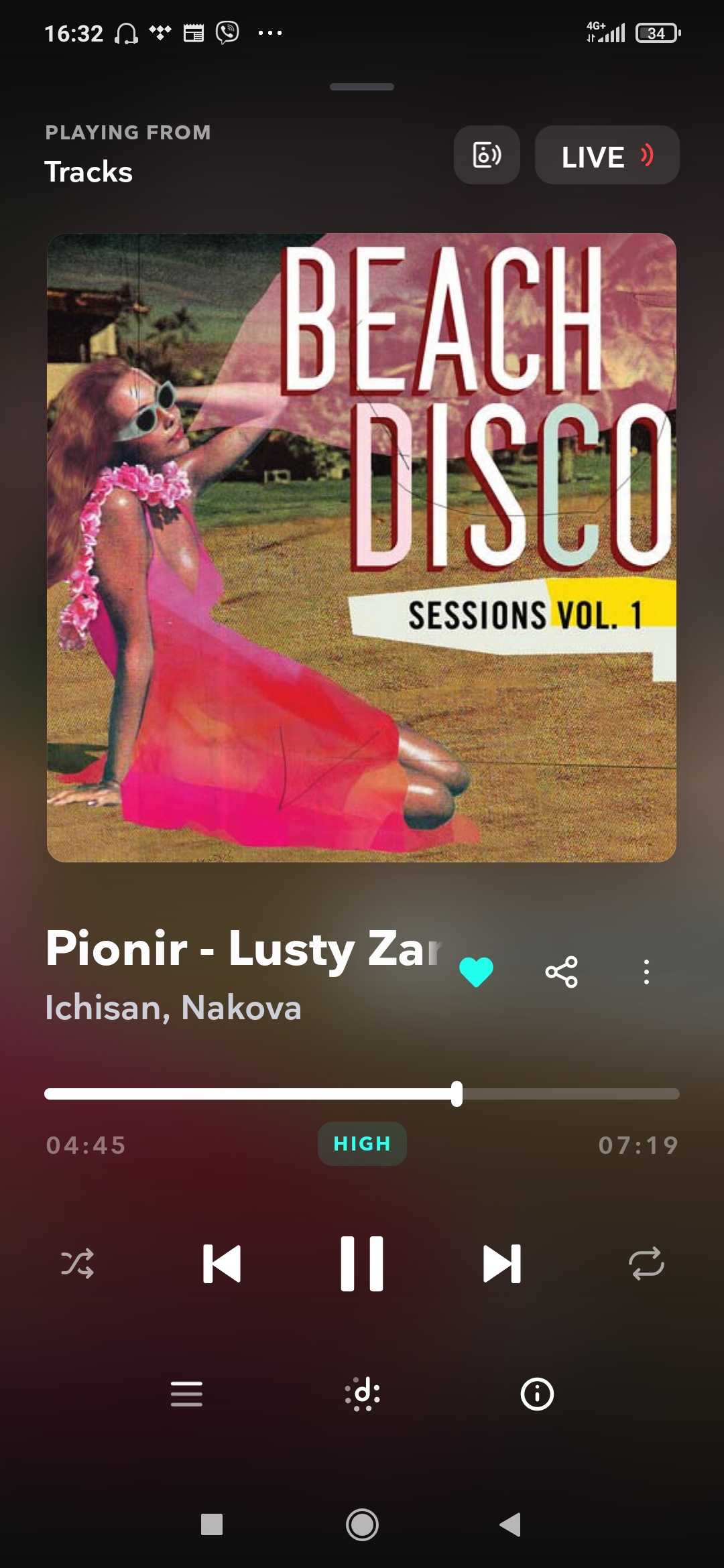
Task: Tap the HIGH audio quality badge
Action: [362, 1144]
